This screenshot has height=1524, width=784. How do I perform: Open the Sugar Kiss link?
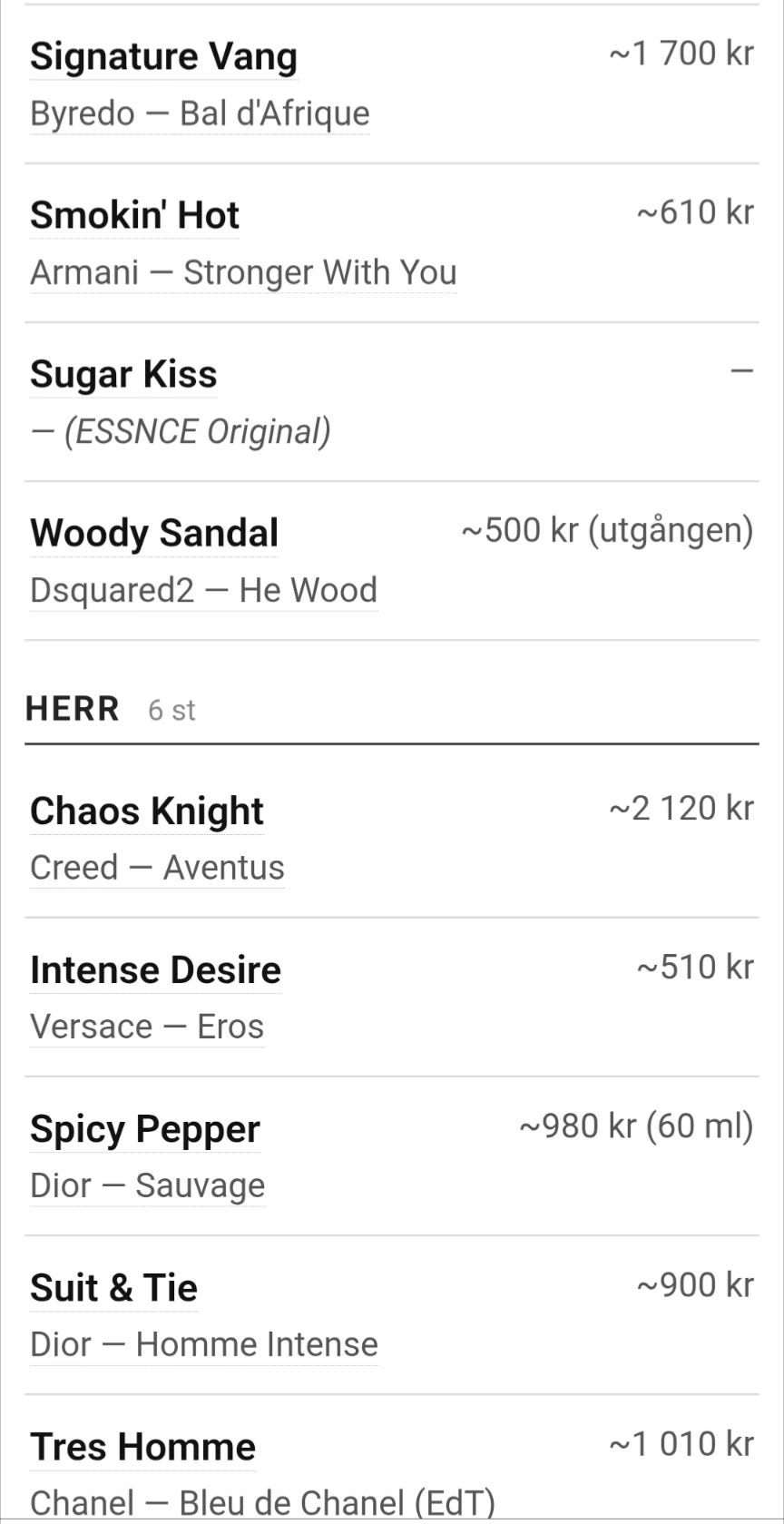click(123, 375)
